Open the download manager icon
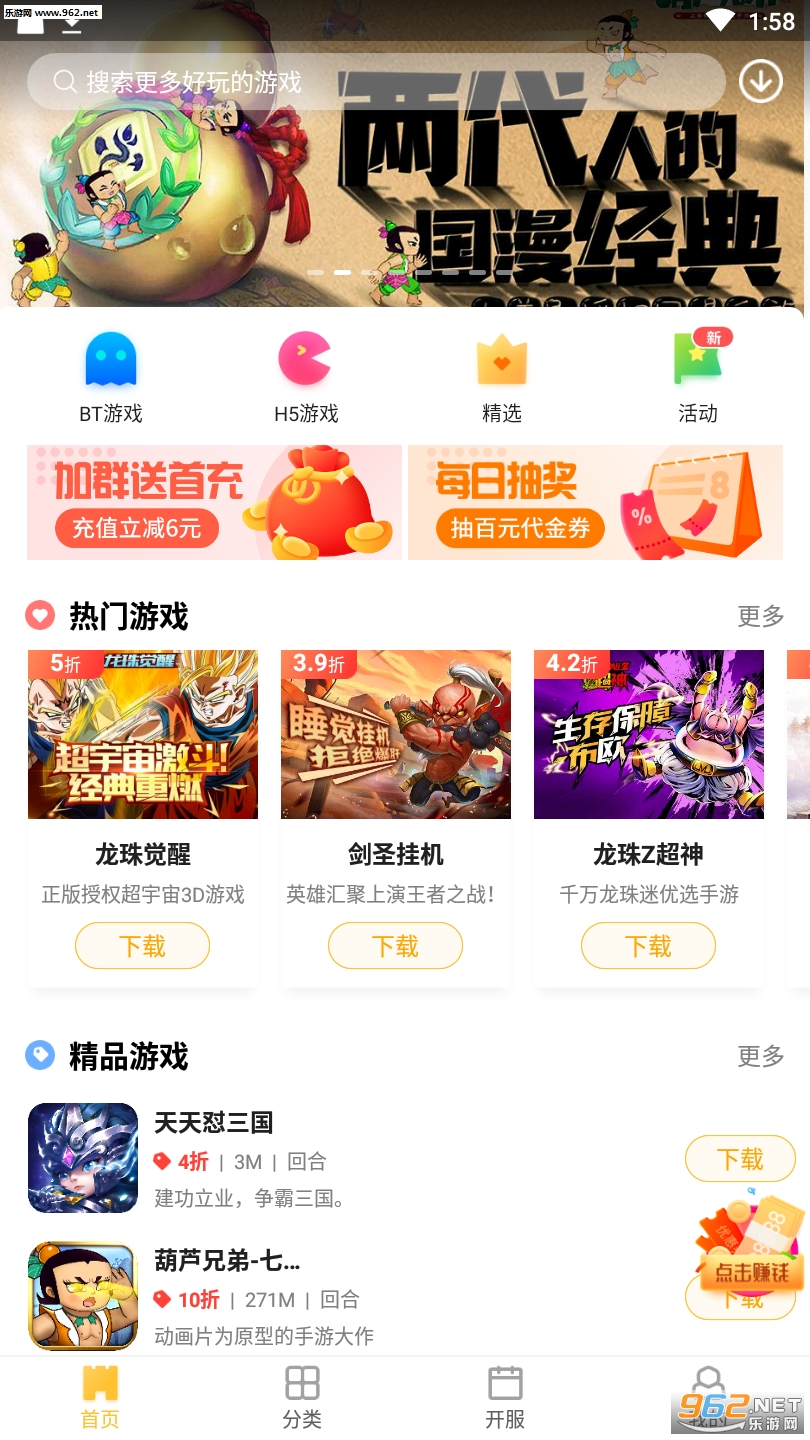810x1440 pixels. tap(760, 82)
